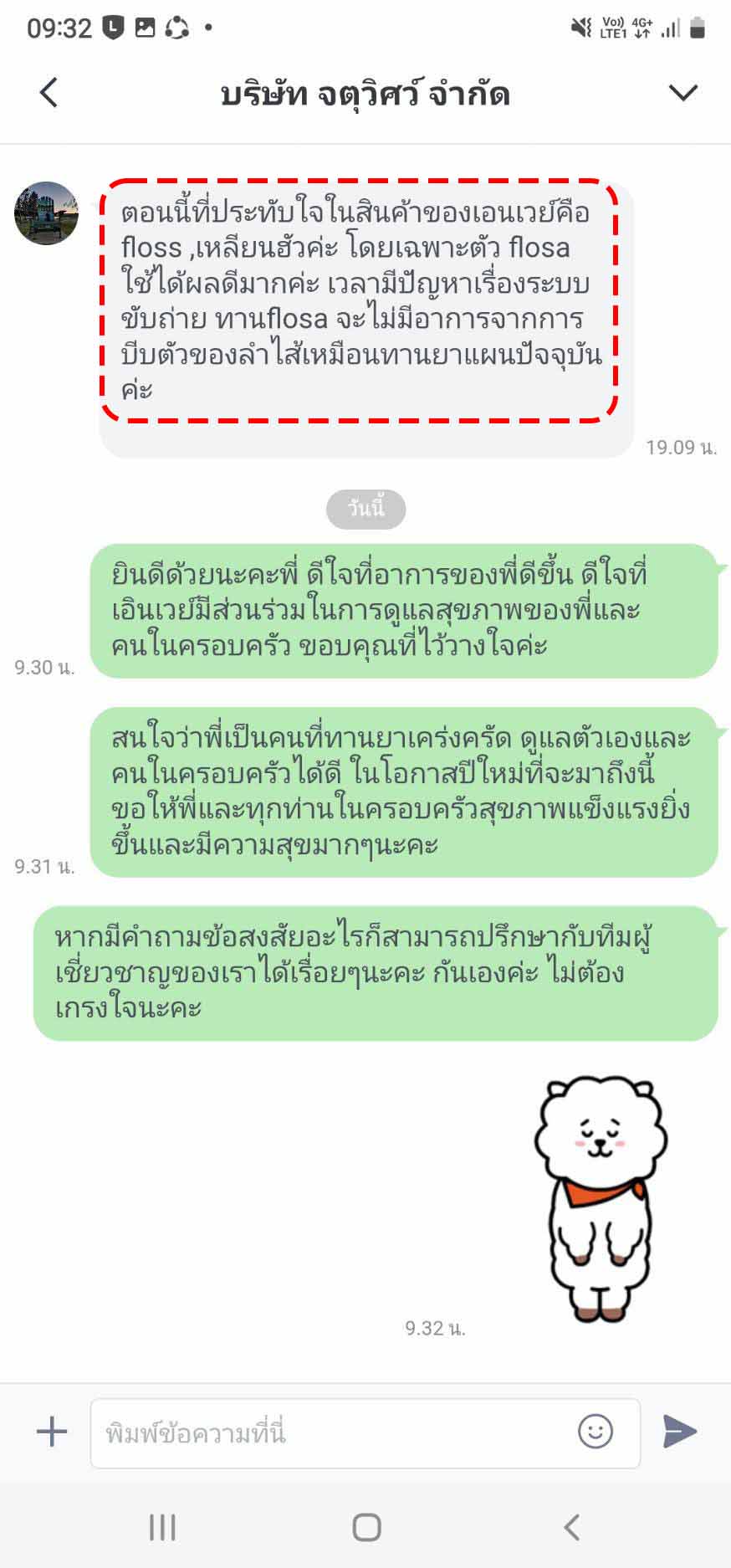This screenshot has width=731, height=1568.
Task: Go to the home screen
Action: coord(366,1527)
